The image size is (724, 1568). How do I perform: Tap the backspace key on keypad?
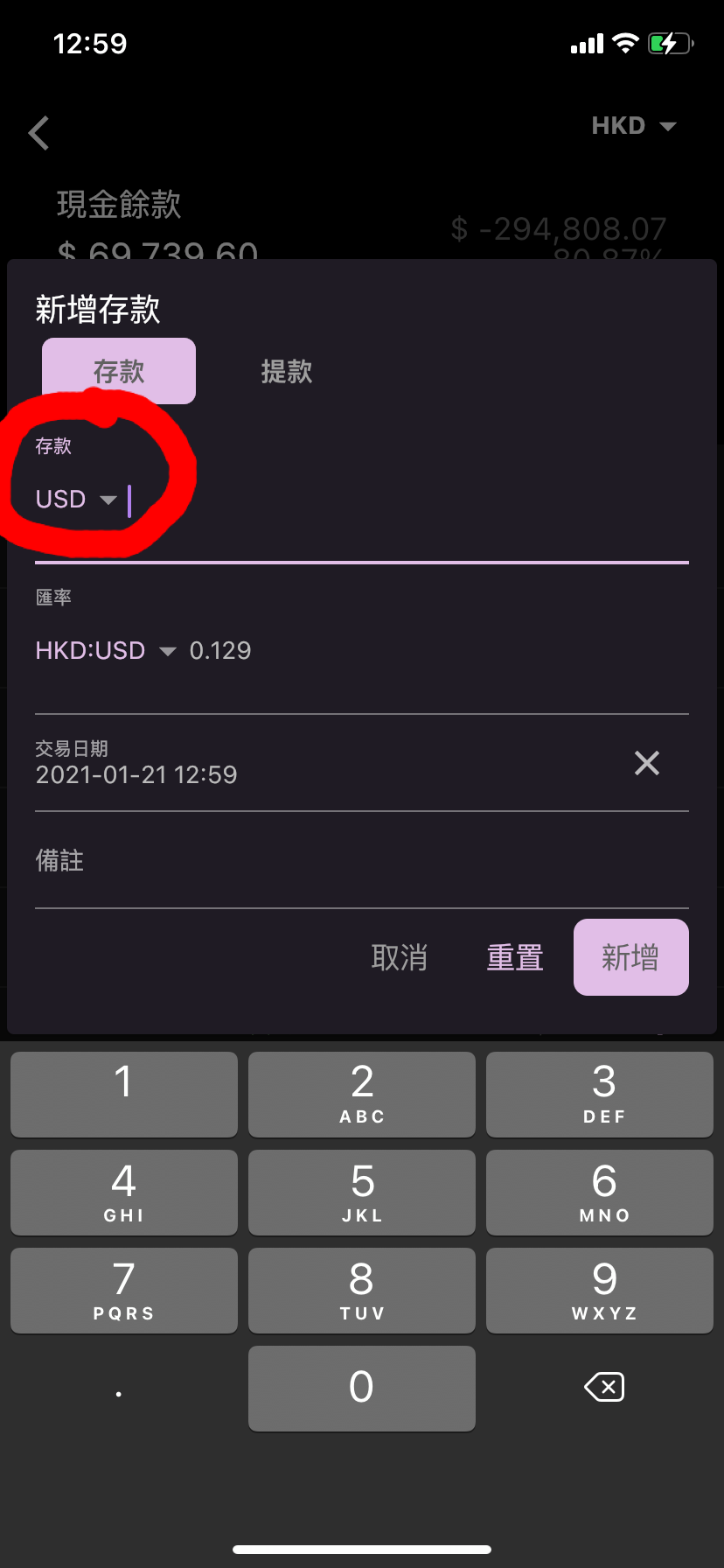coord(604,1388)
